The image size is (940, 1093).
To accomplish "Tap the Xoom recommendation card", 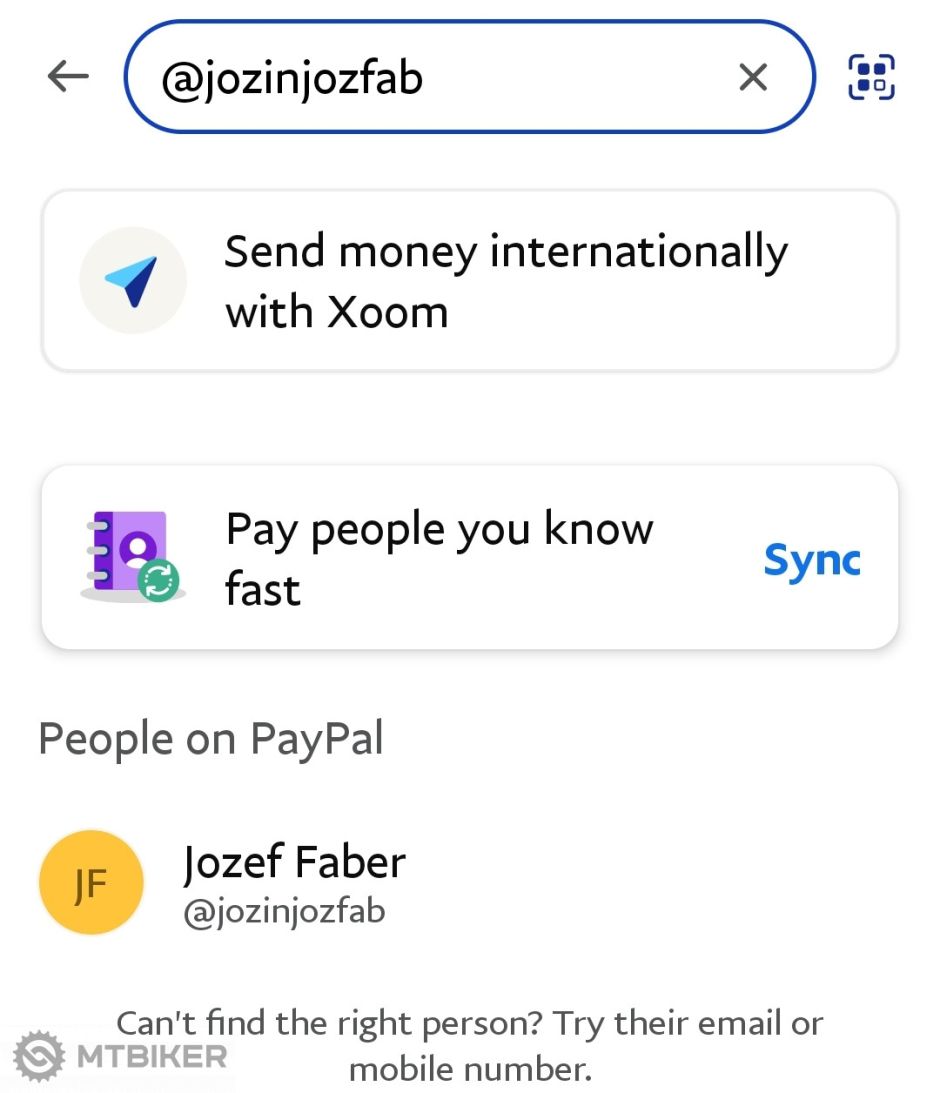I will coord(470,280).
